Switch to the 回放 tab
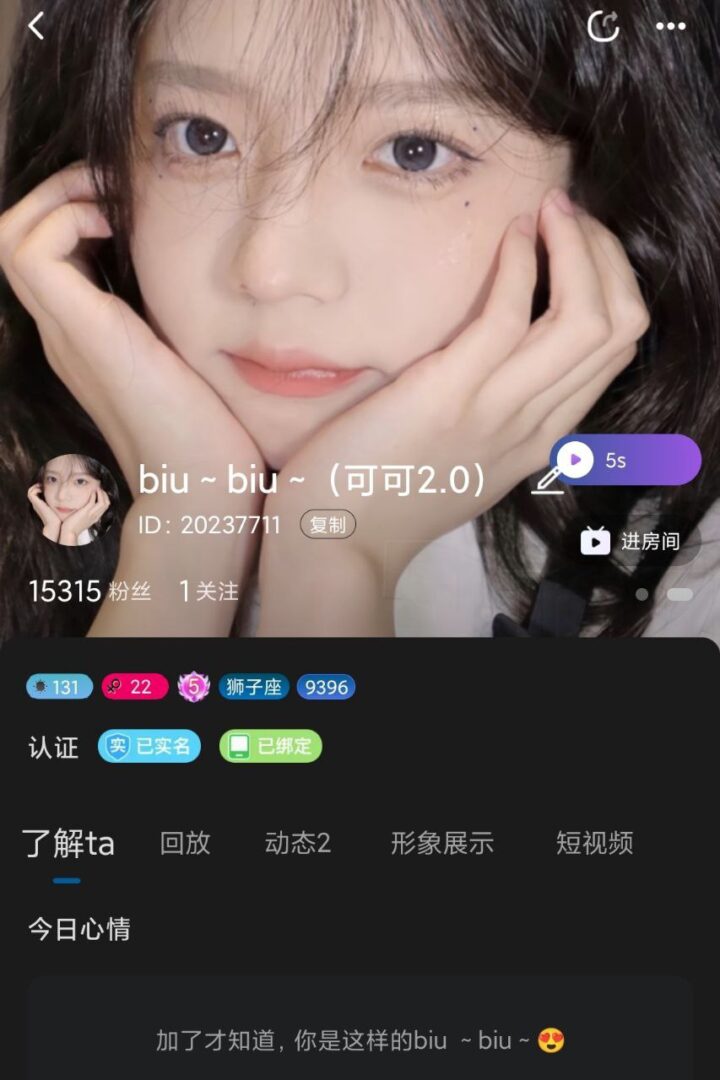Screen dimensions: 720x1080 coord(185,843)
